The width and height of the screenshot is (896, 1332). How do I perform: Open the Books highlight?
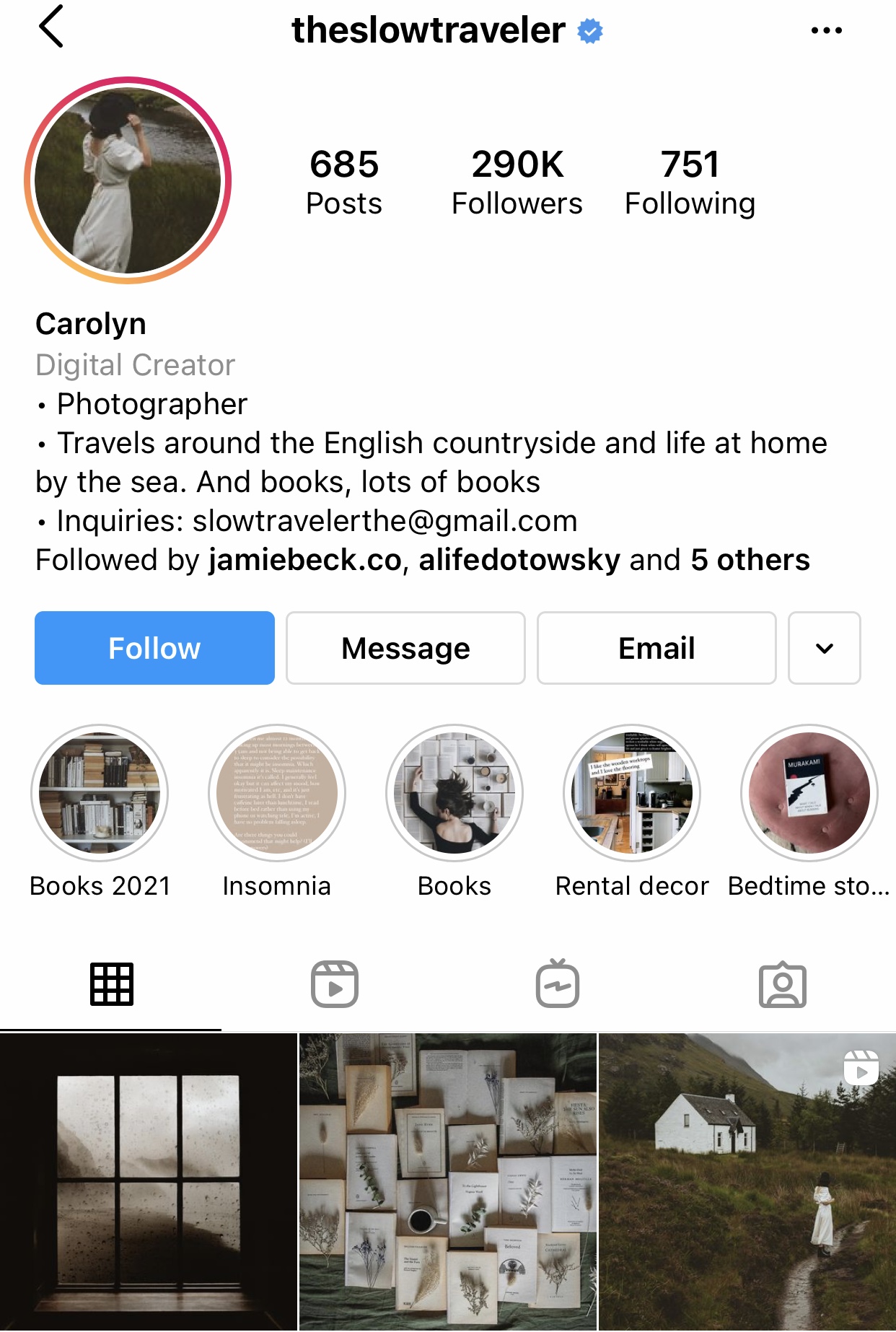pyautogui.click(x=454, y=793)
